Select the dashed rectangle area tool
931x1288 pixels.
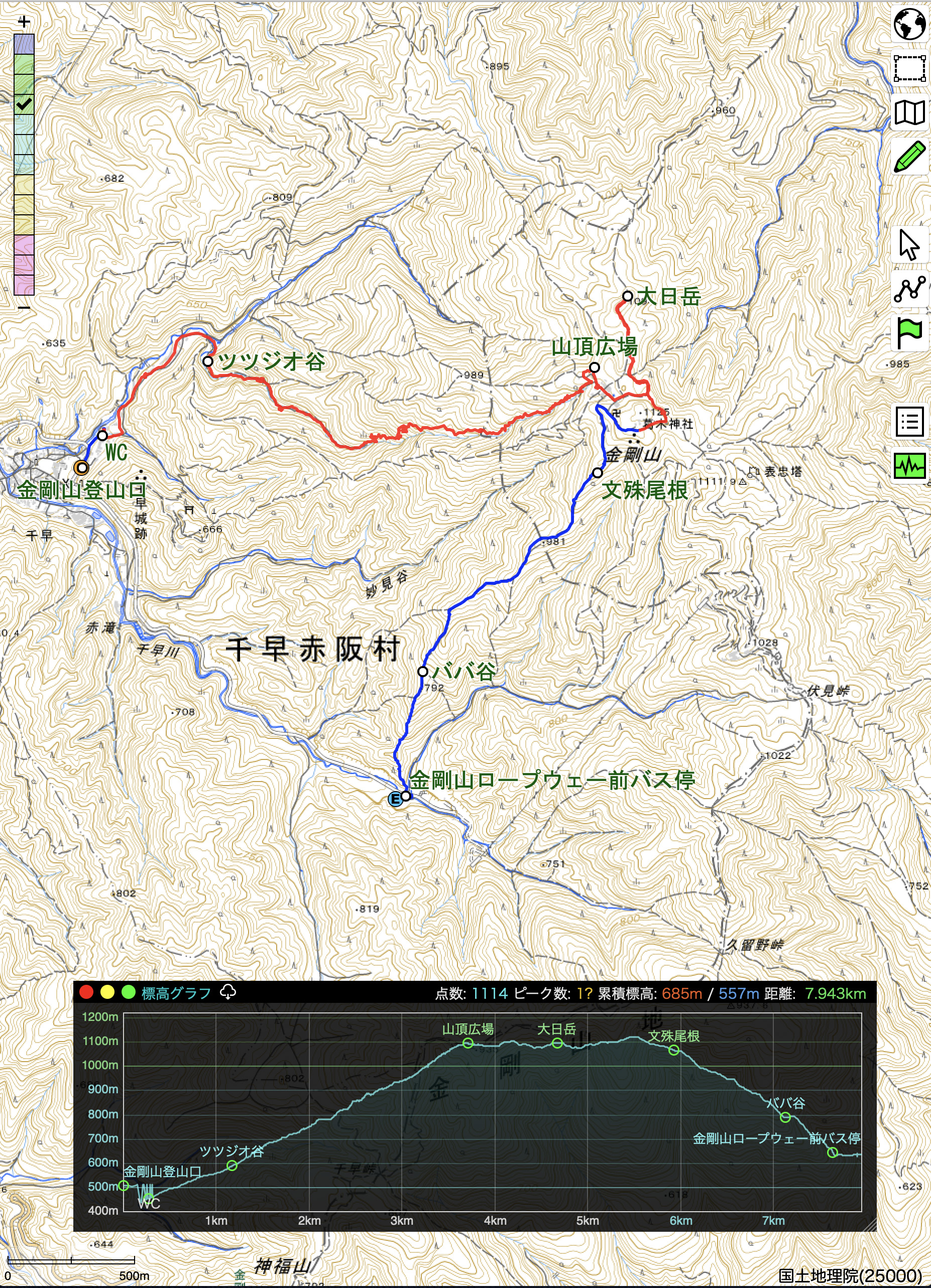909,68
